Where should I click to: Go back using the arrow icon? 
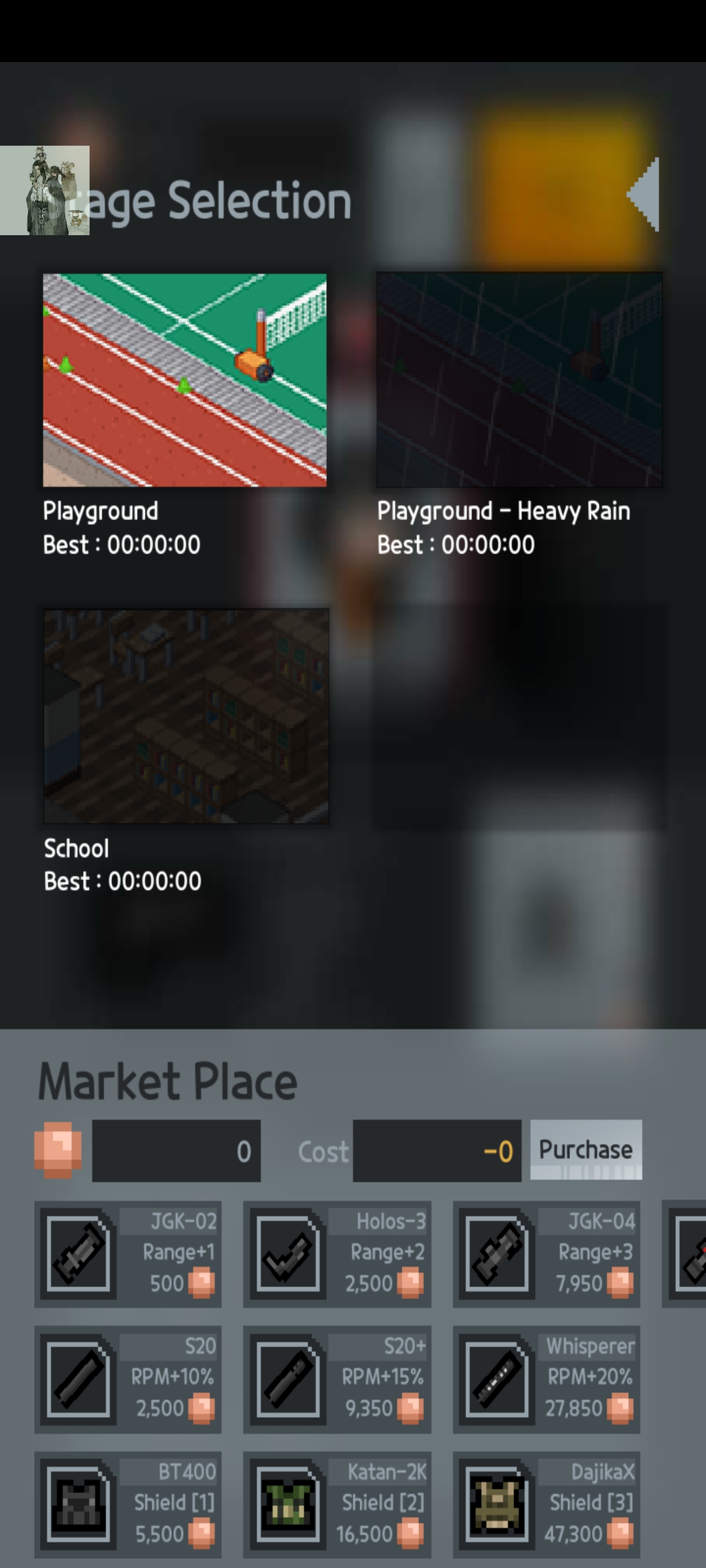[x=644, y=195]
